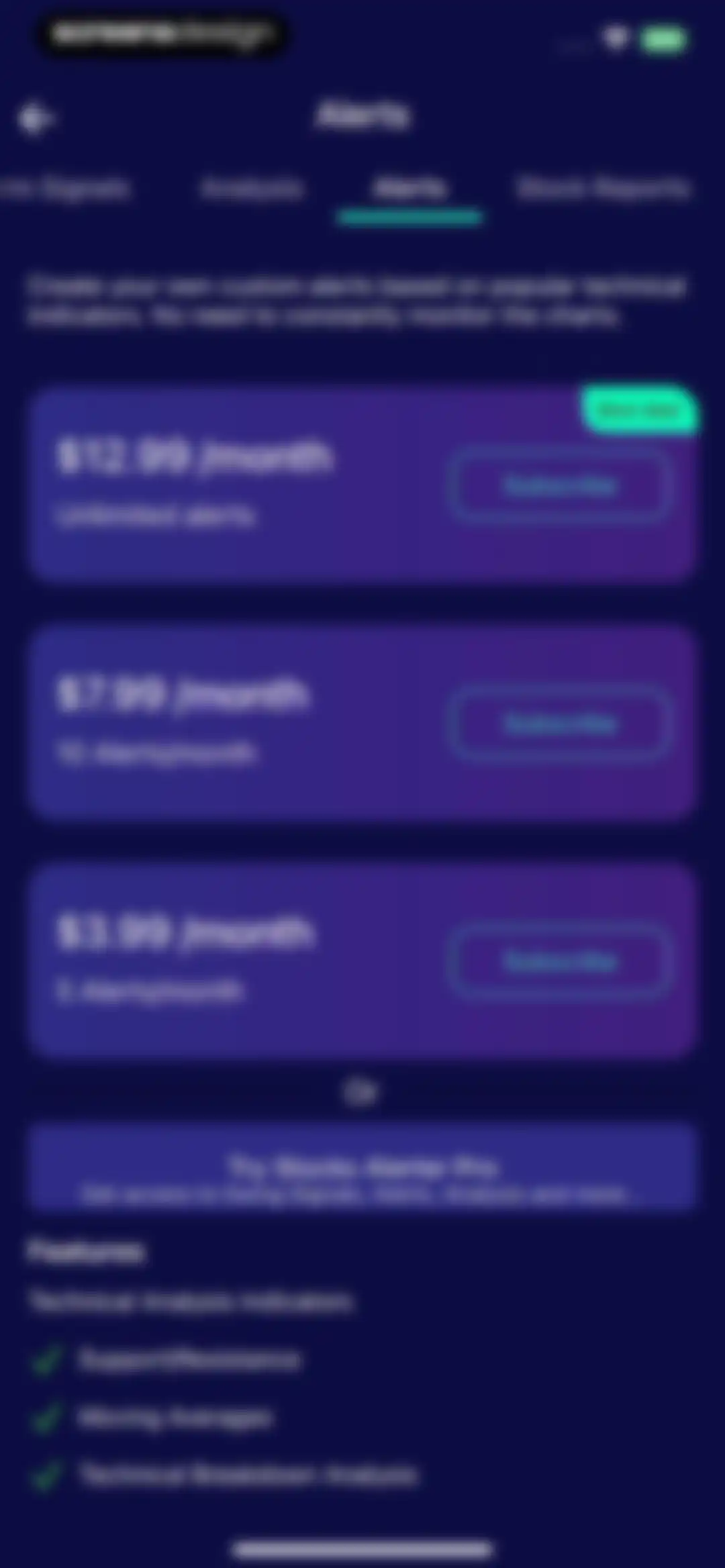
Task: Switch to the Analysis tab
Action: click(x=252, y=189)
